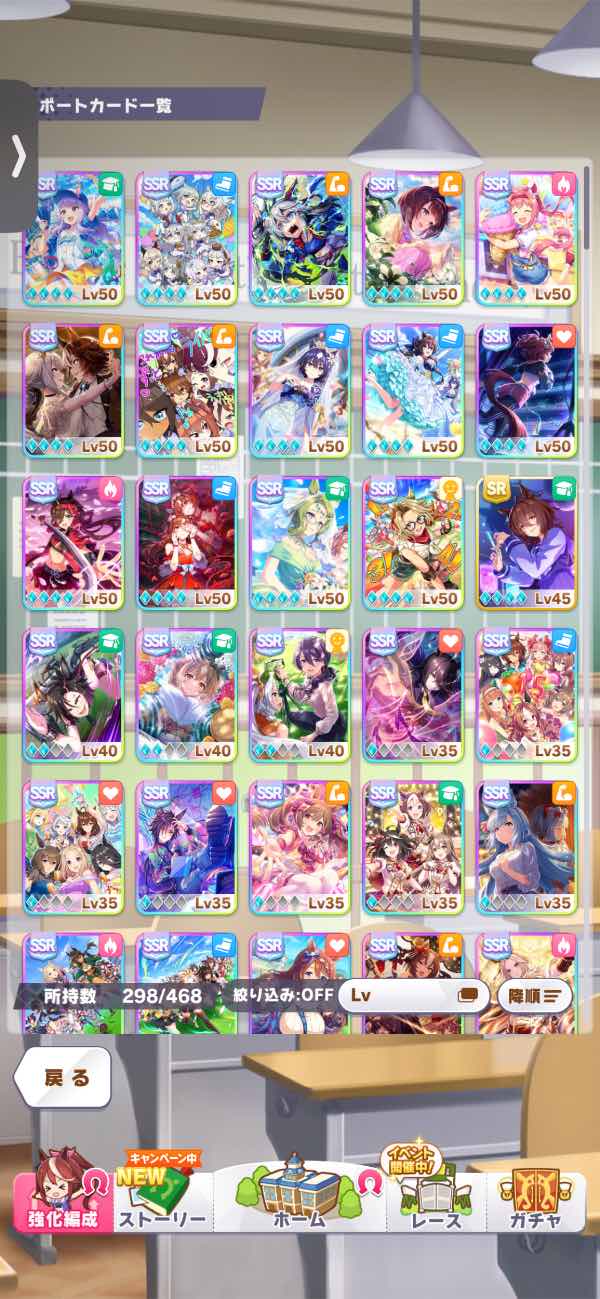Viewport: 600px width, 1299px height.
Task: Open the ストーリー tab
Action: (x=162, y=1197)
